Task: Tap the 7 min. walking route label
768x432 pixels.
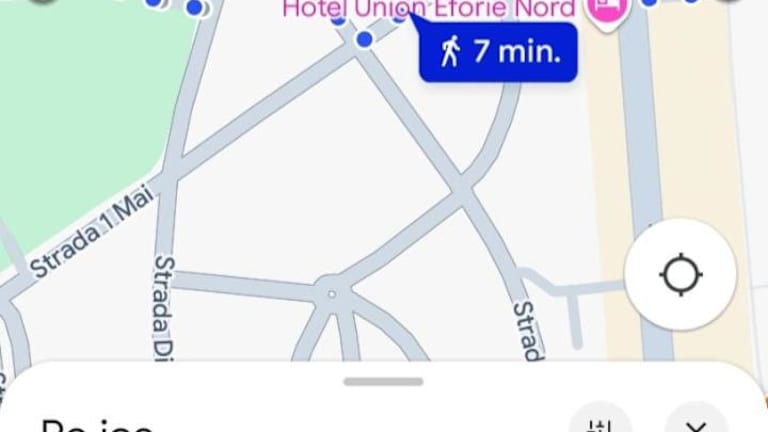Action: click(x=499, y=51)
